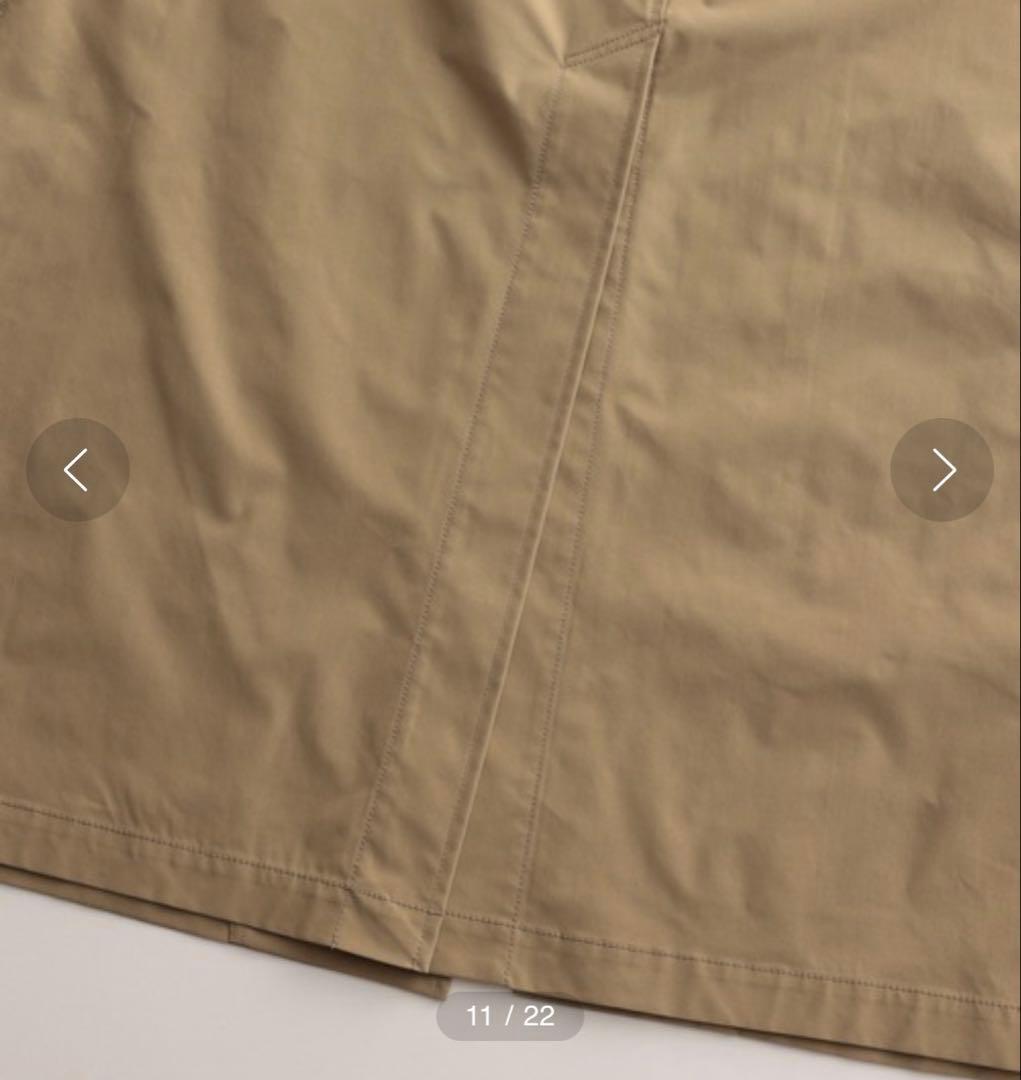Show the next product photo
The height and width of the screenshot is (1080, 1021).
point(941,470)
